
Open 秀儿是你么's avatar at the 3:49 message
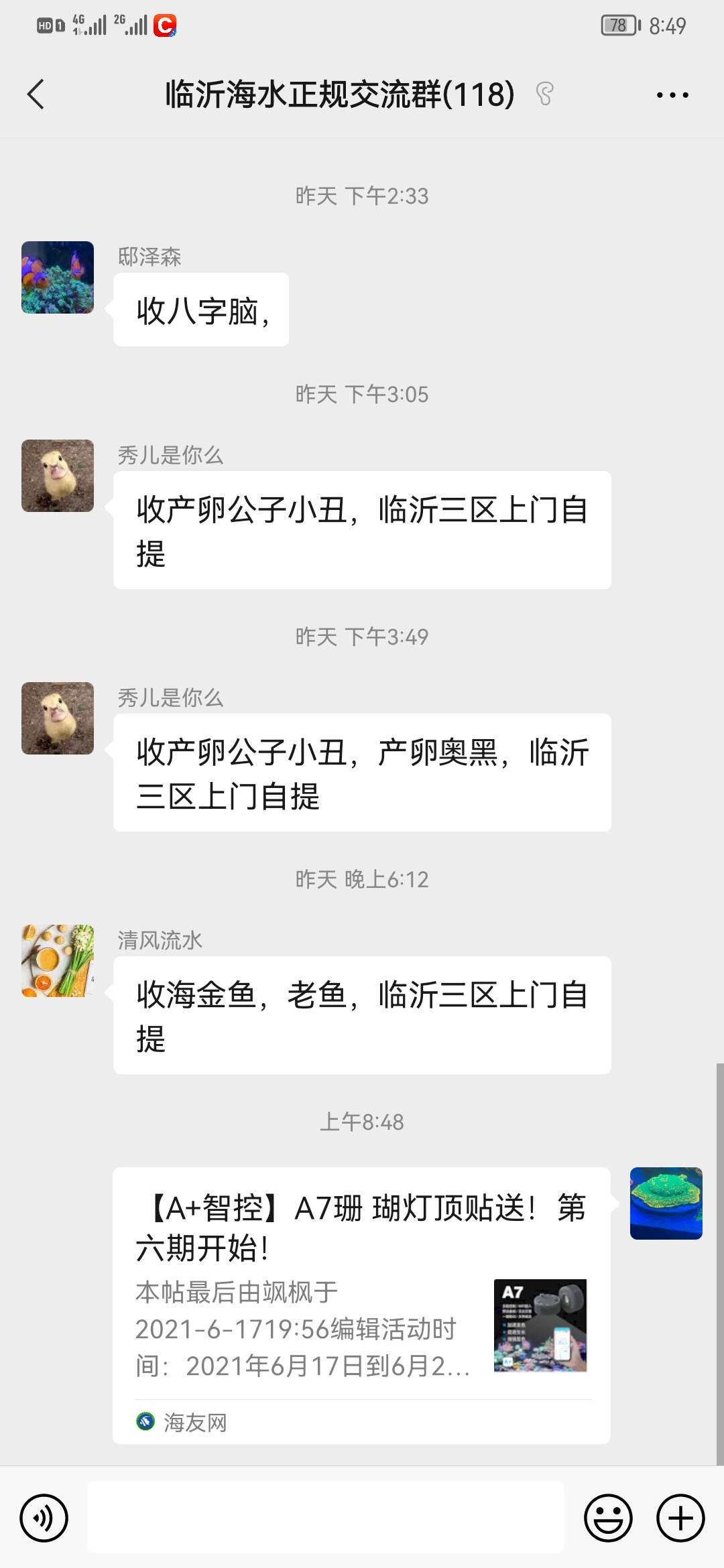click(58, 718)
